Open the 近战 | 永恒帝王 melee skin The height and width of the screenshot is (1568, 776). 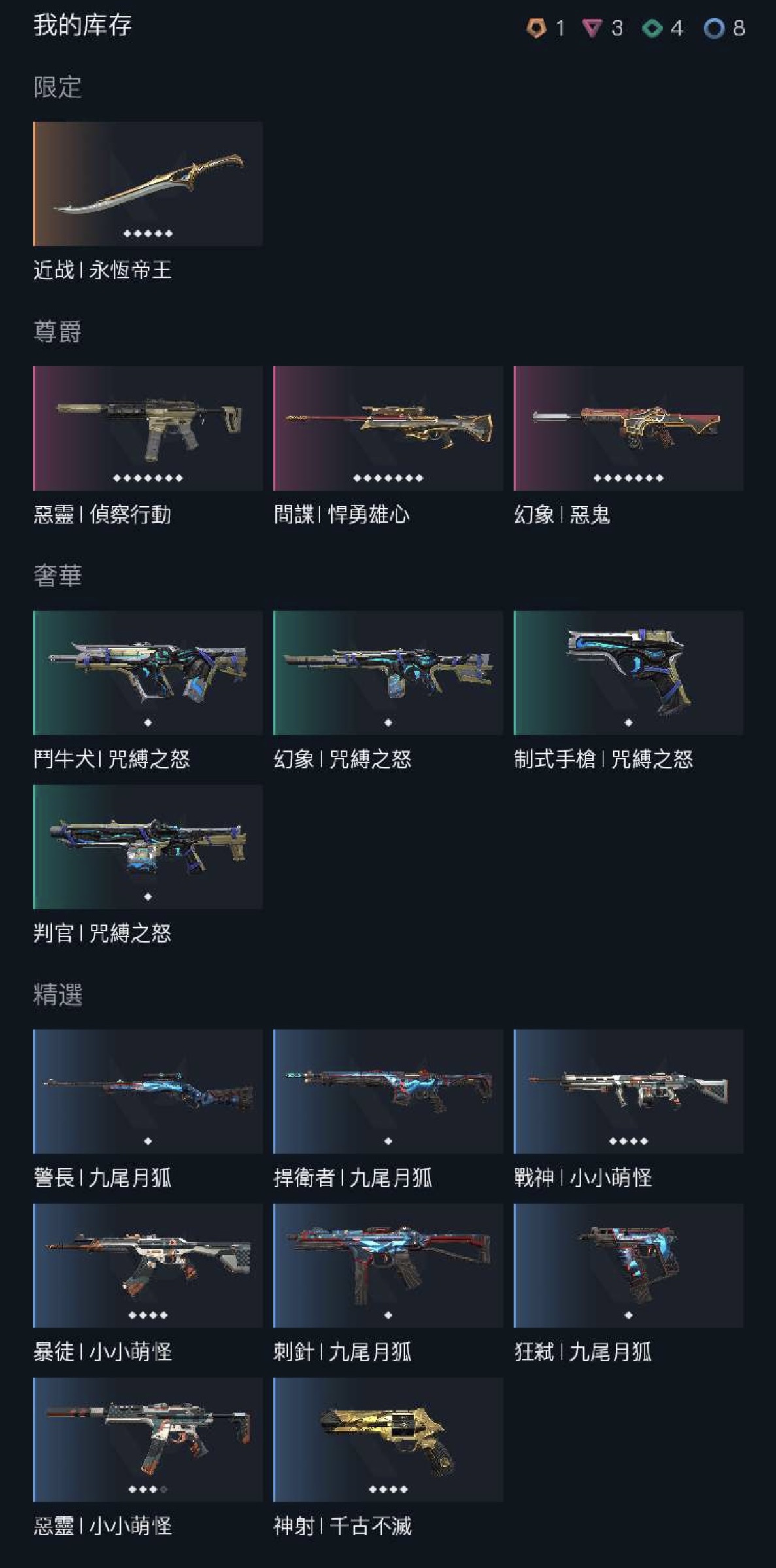148,183
